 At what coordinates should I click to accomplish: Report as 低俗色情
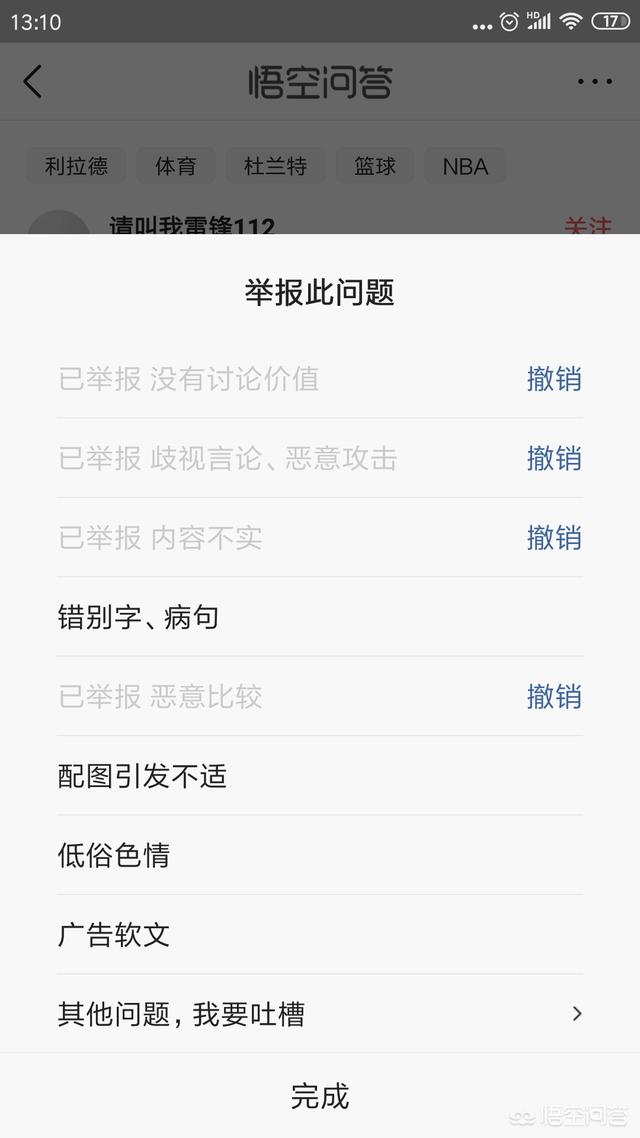(320, 855)
